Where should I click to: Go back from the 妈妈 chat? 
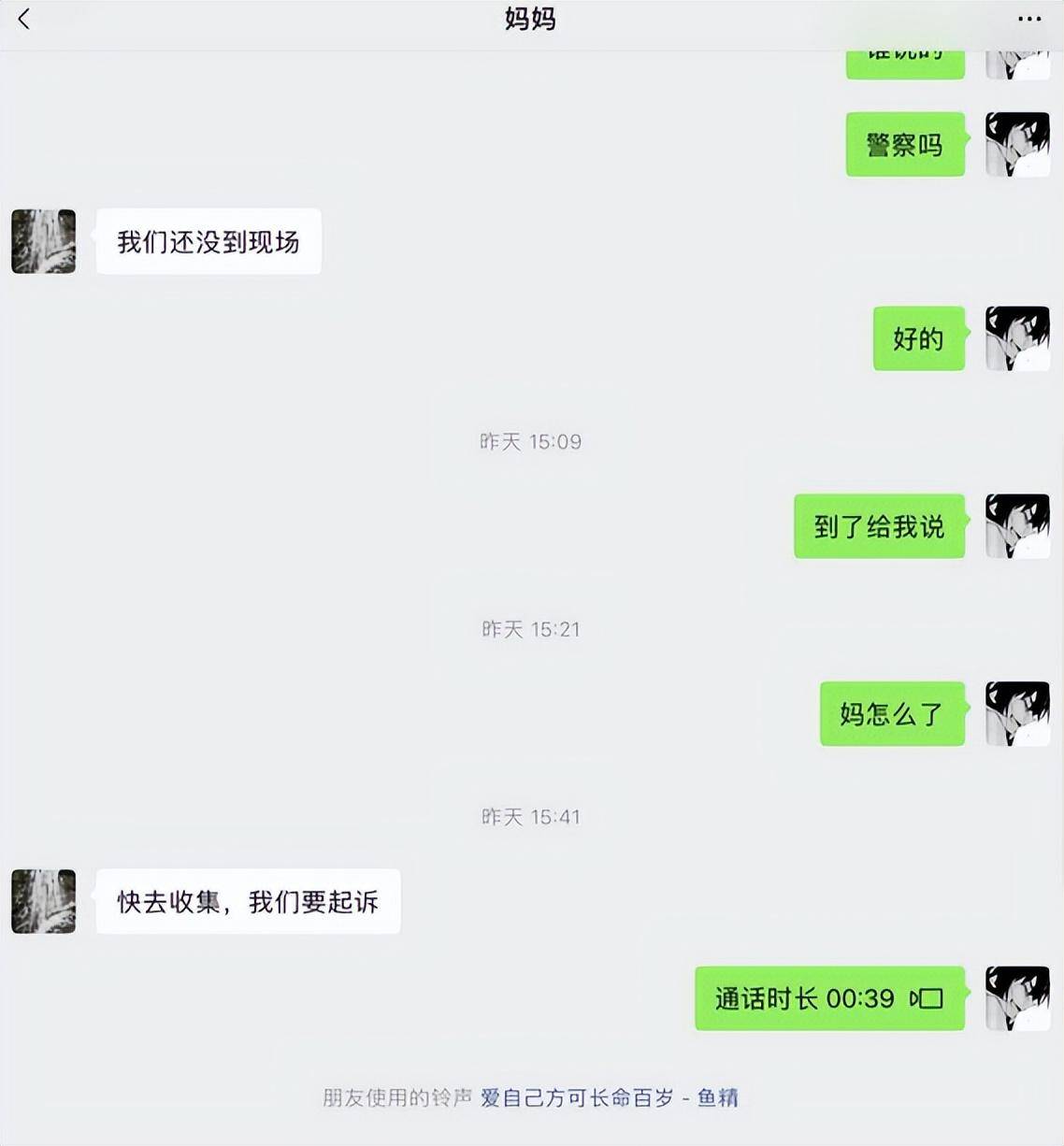(24, 19)
